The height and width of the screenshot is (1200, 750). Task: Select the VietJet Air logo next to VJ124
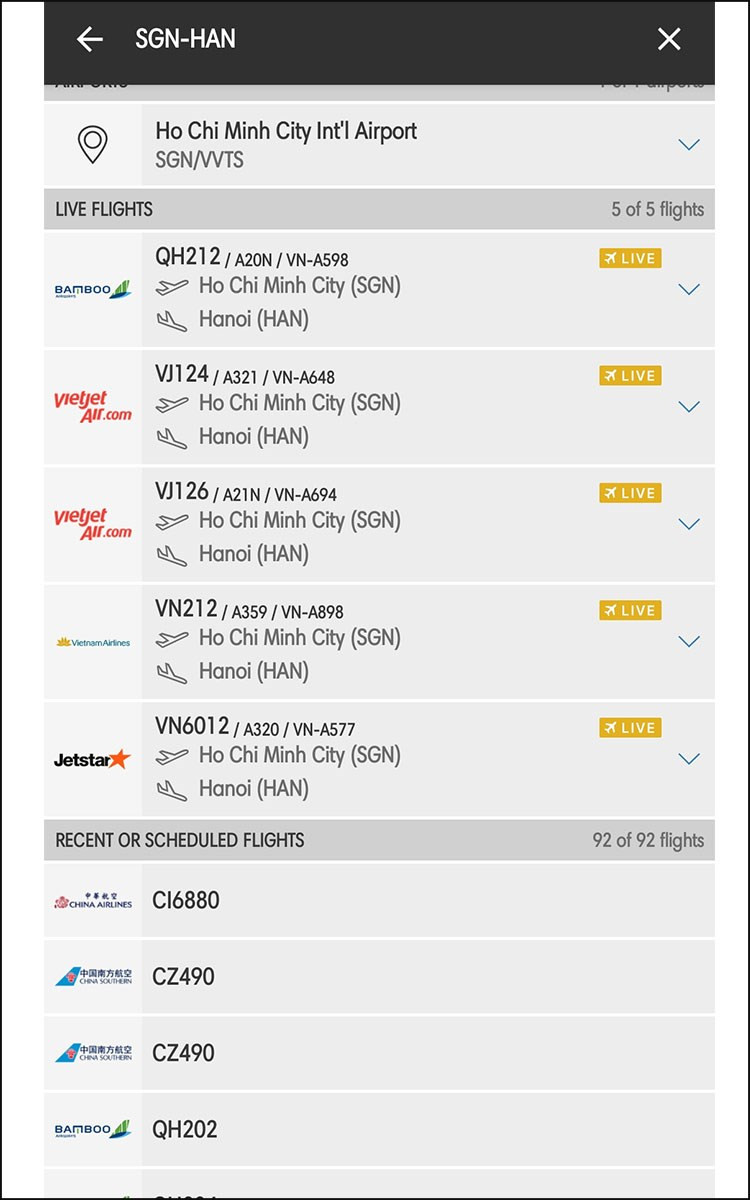(x=91, y=406)
